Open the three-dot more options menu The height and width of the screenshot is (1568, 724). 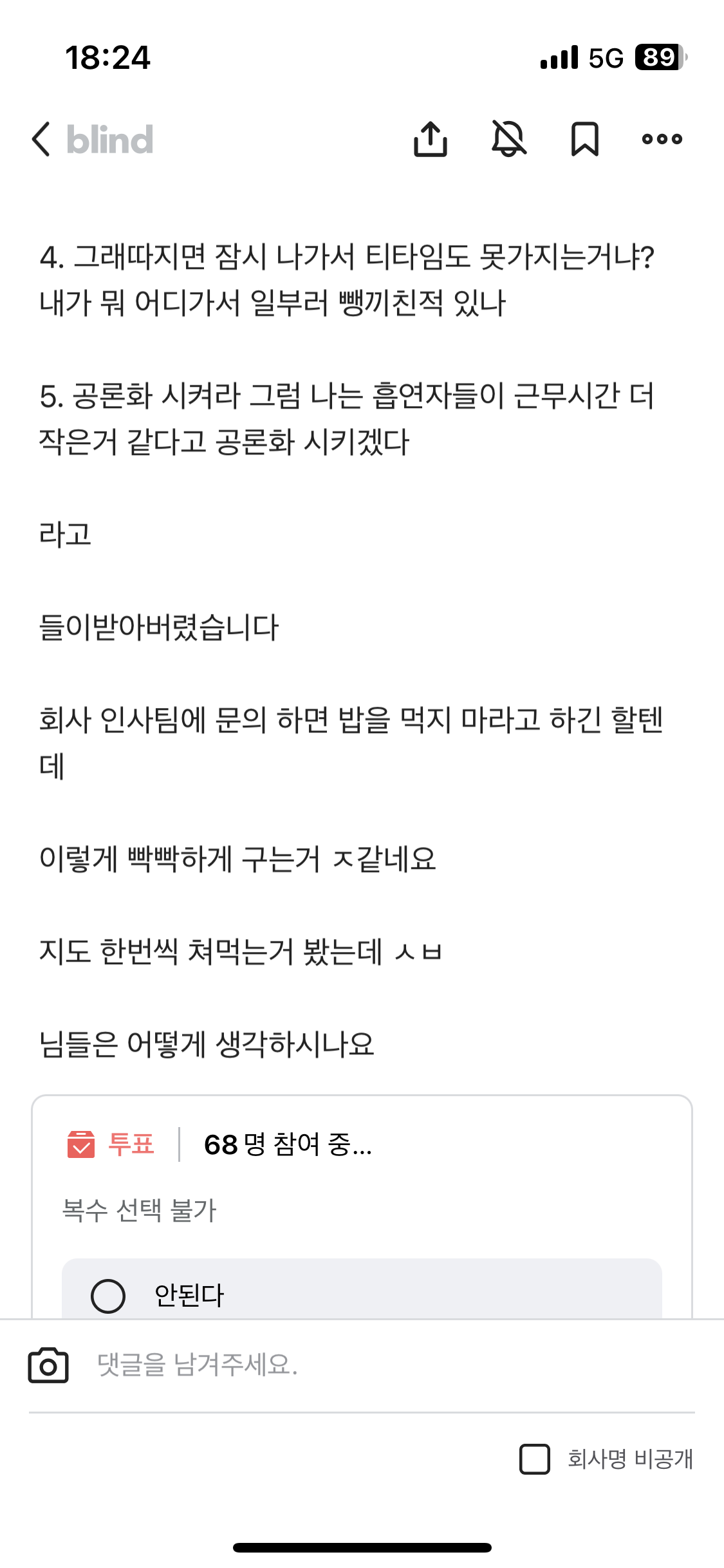pyautogui.click(x=662, y=139)
